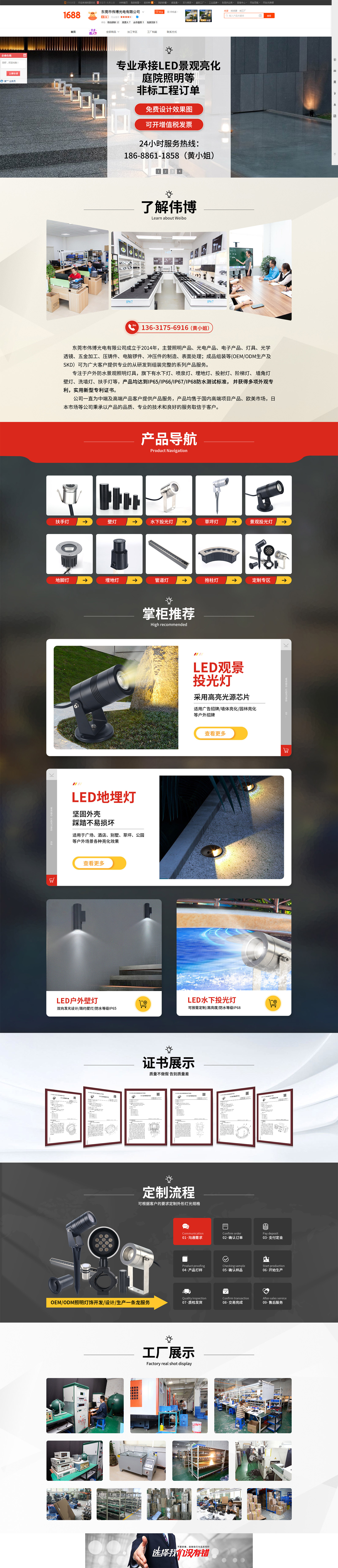The image size is (338, 1568).
Task: Open the 定制专区 category tile
Action: coord(268,580)
